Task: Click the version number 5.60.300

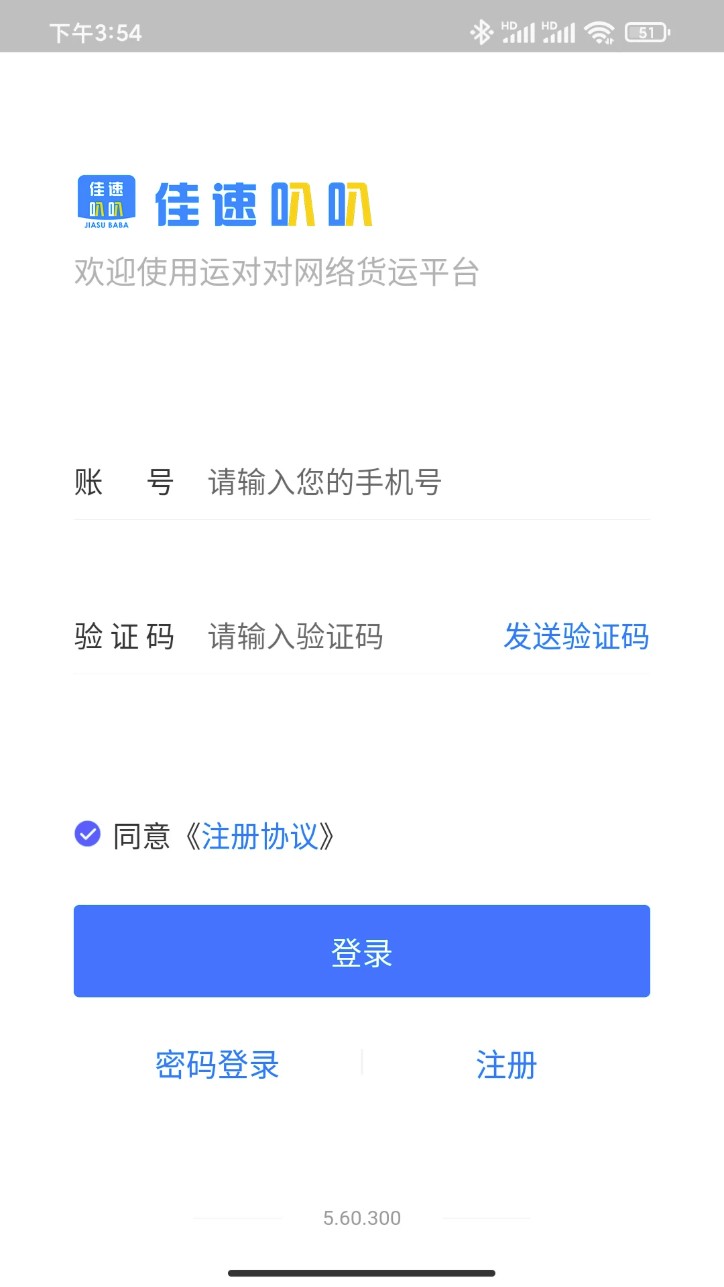Action: (x=362, y=1218)
